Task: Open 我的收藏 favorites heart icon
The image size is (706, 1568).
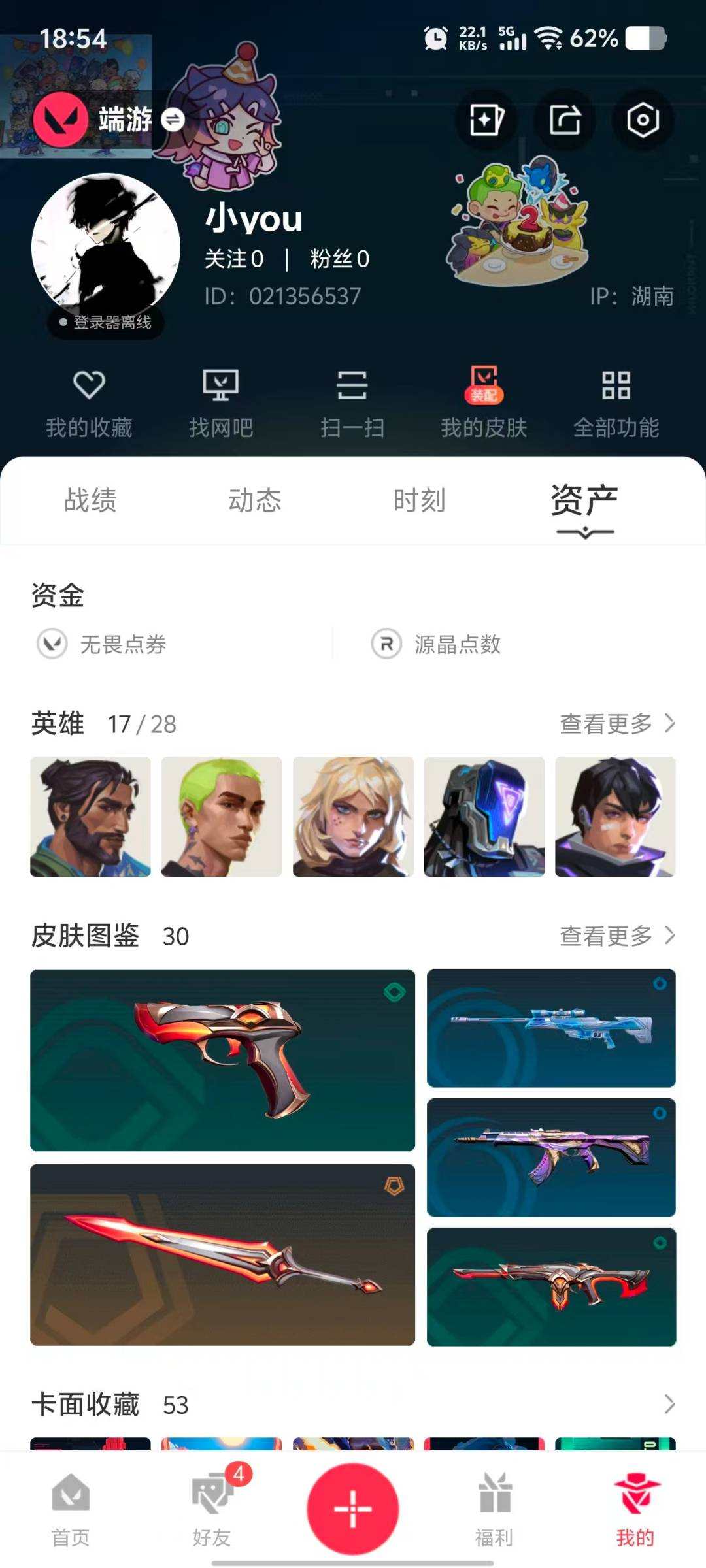Action: (88, 400)
